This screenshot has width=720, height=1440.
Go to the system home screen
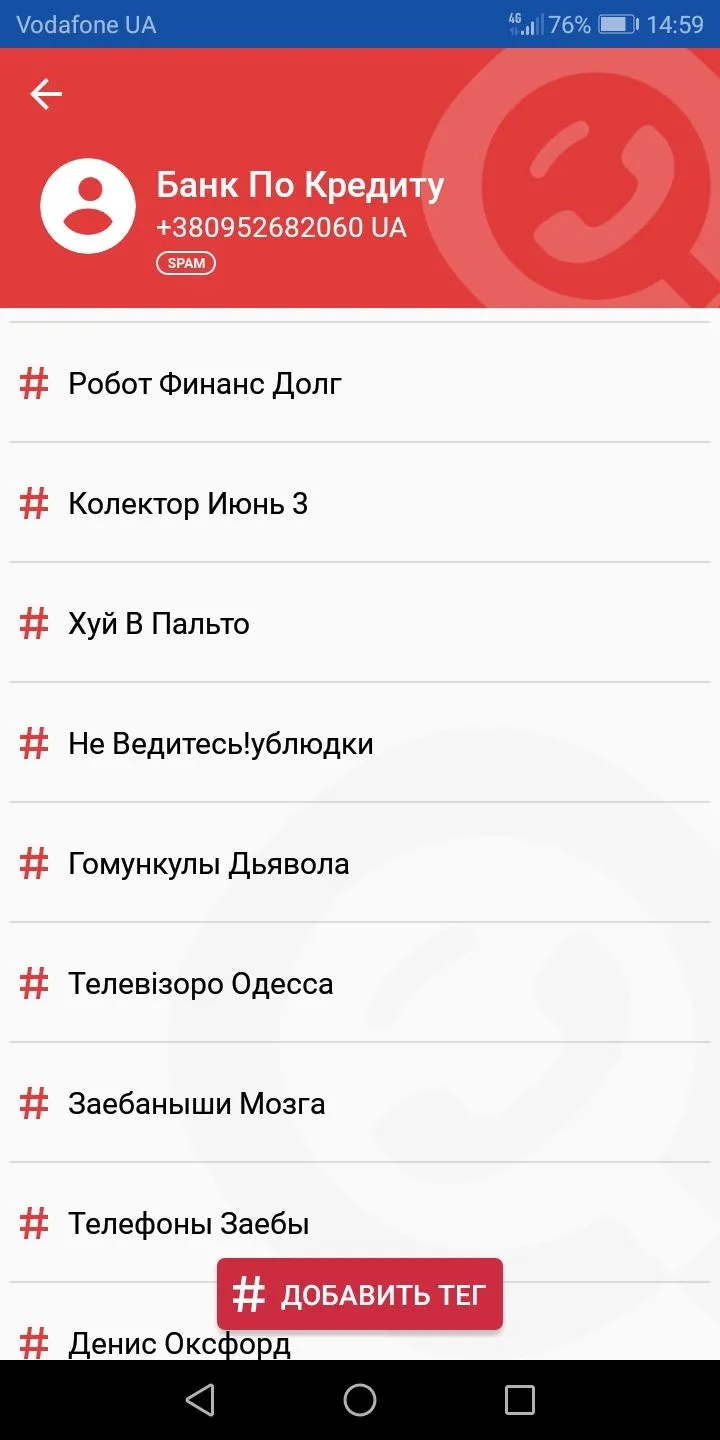[360, 1400]
